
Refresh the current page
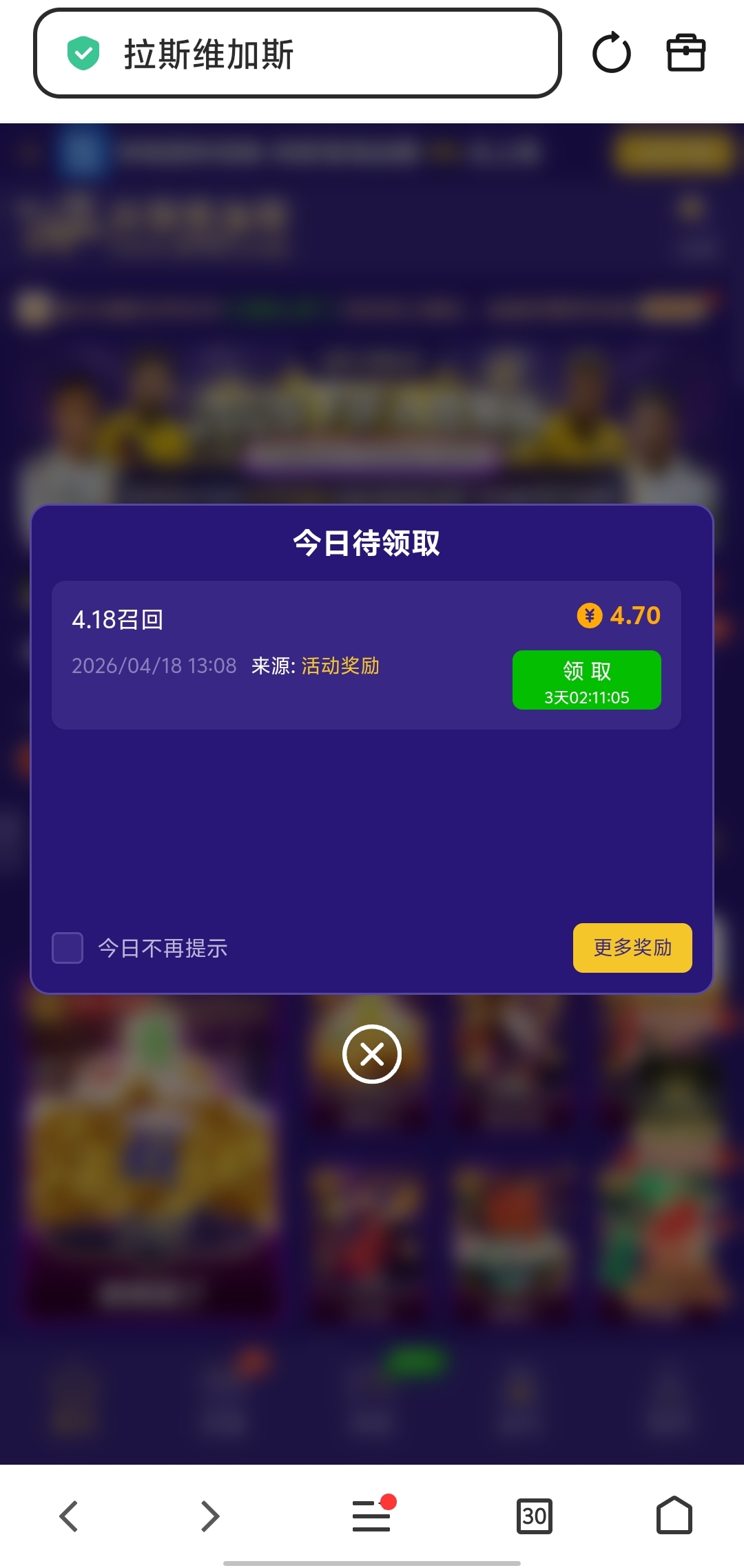612,53
